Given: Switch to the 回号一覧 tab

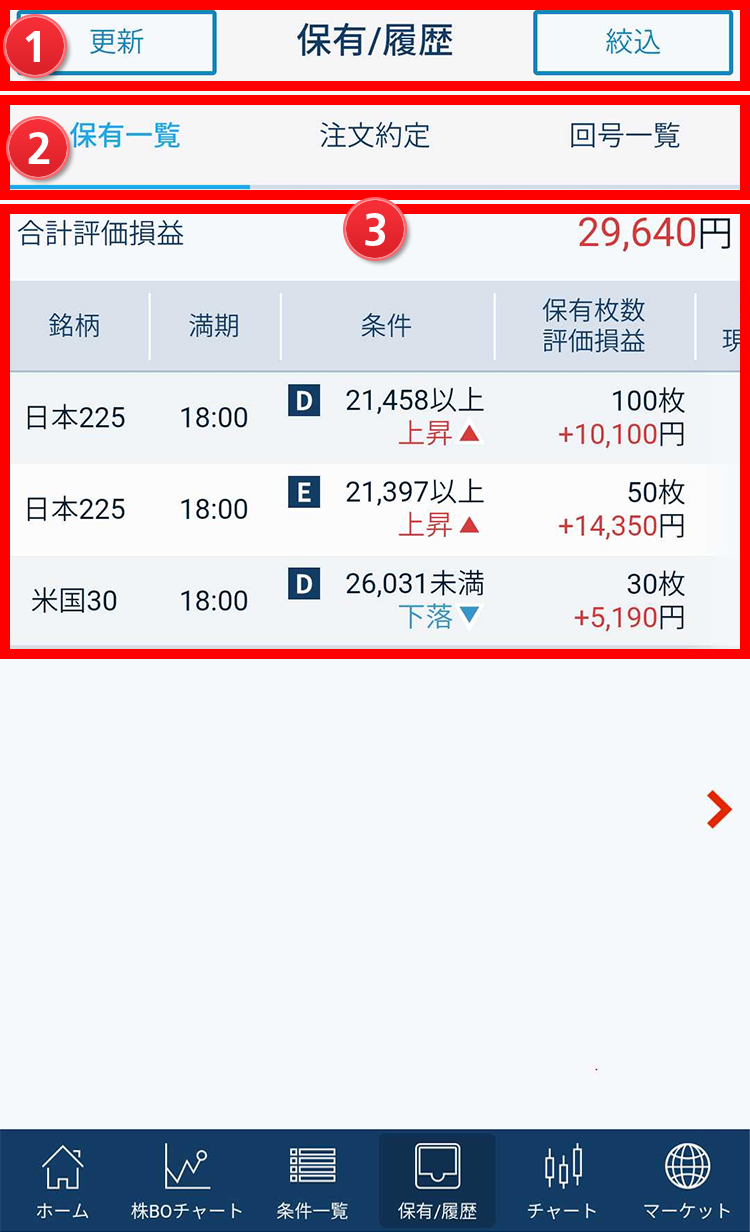Looking at the screenshot, I should 624,136.
